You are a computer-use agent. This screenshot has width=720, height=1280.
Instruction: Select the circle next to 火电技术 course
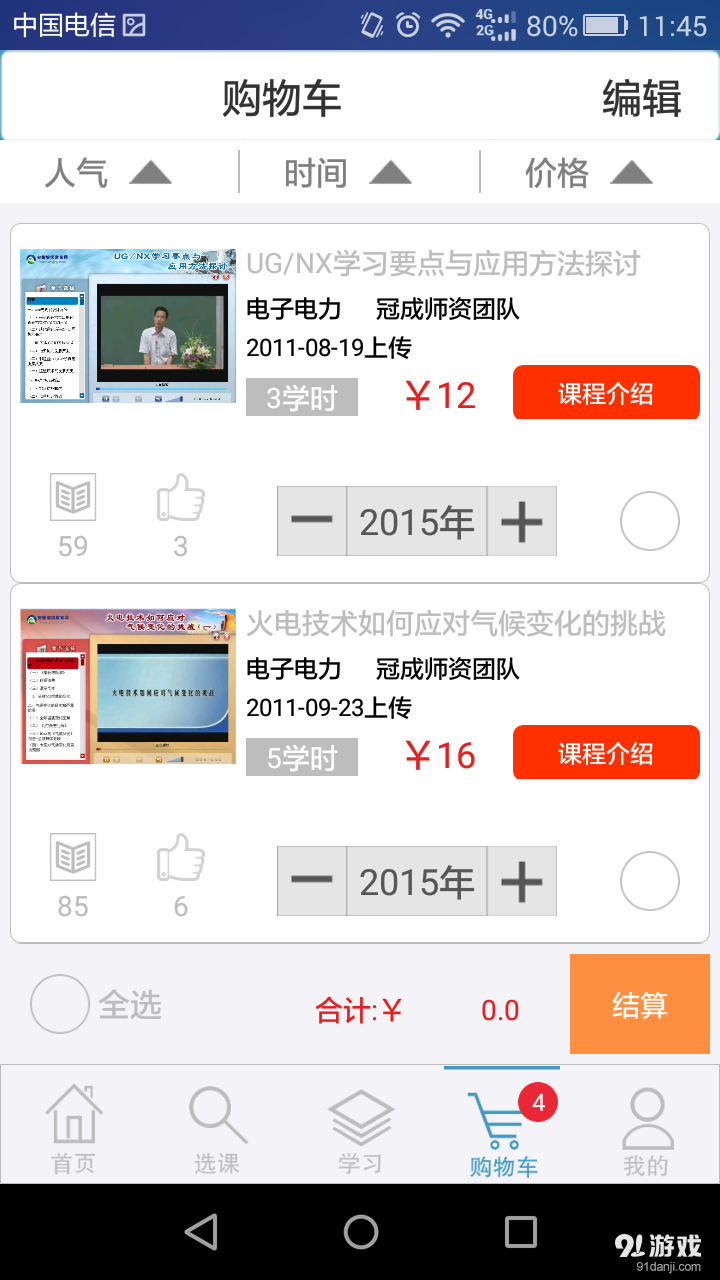point(648,880)
